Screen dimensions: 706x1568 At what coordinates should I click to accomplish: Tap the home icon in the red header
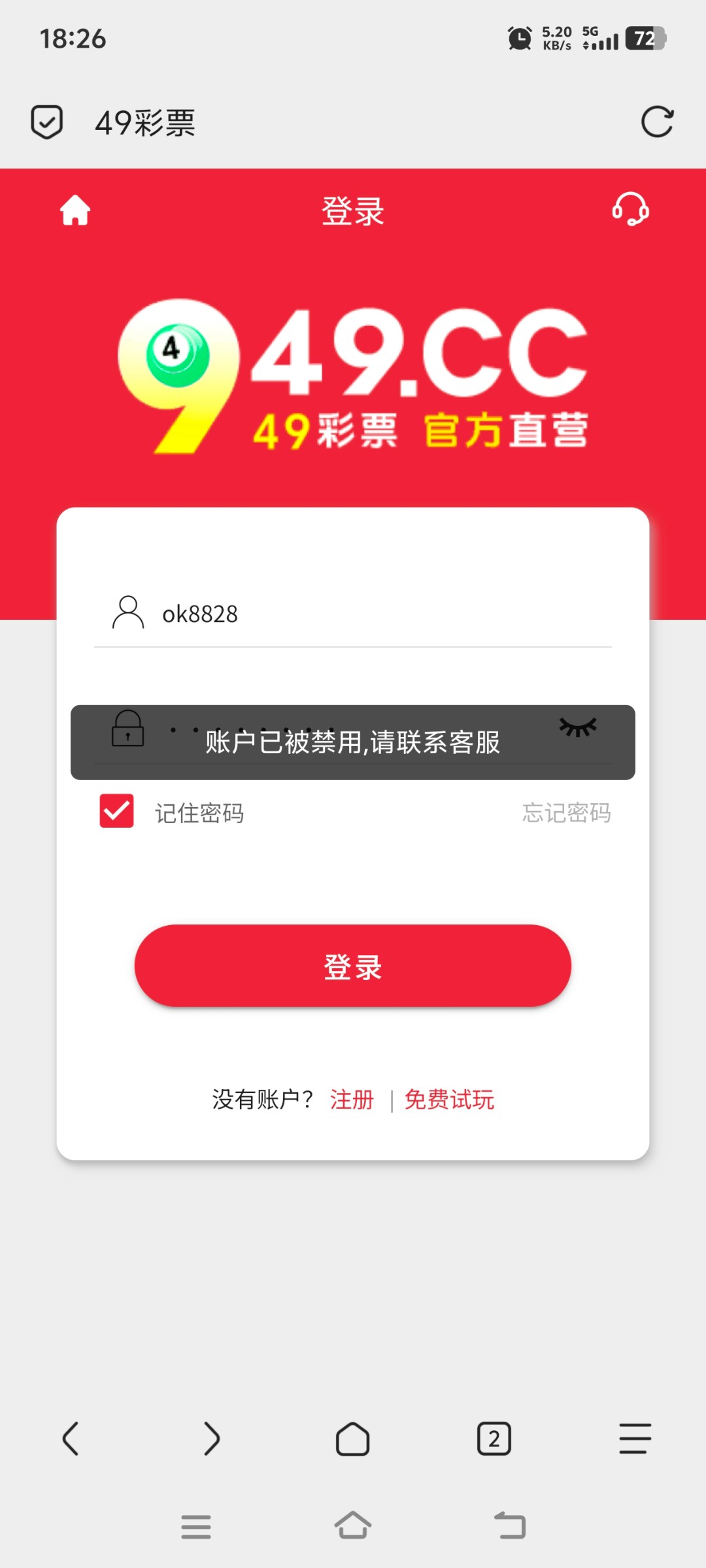point(75,210)
